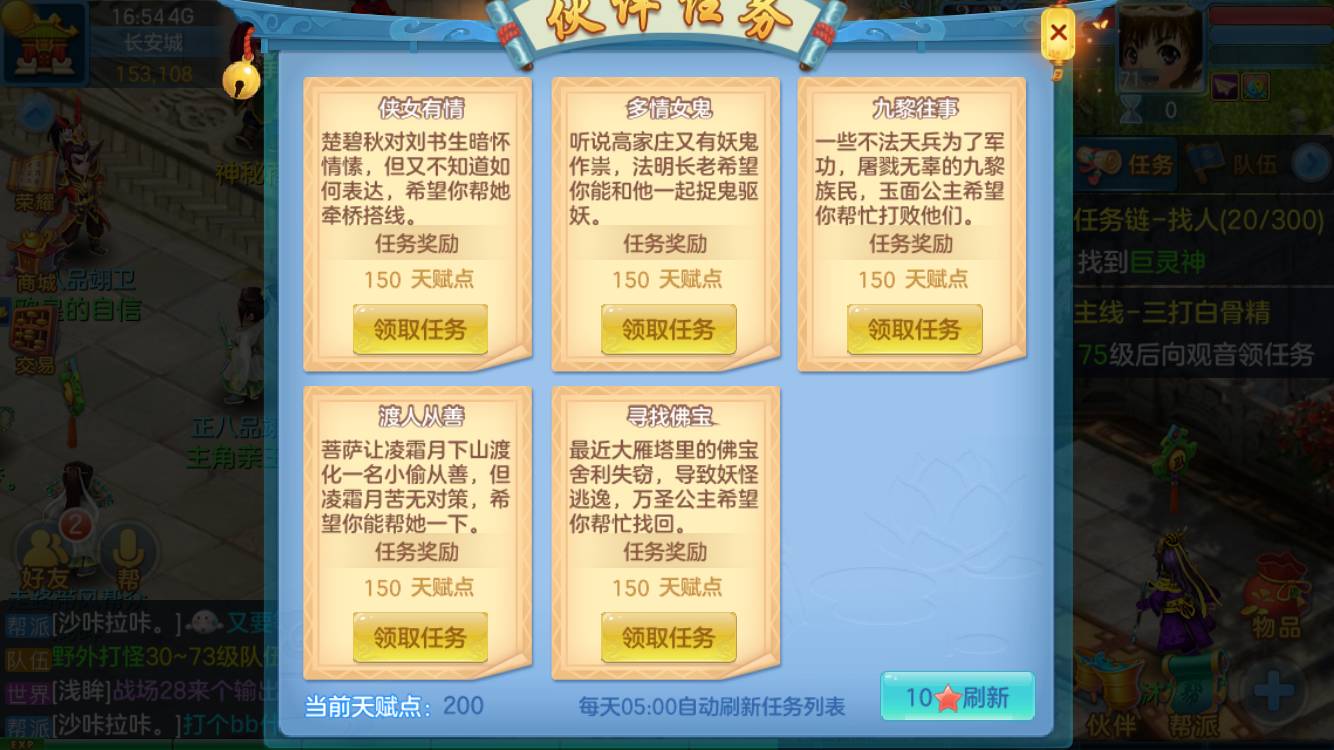Accept the 多情女鬼 quest
This screenshot has height=750, width=1334.
coord(668,329)
